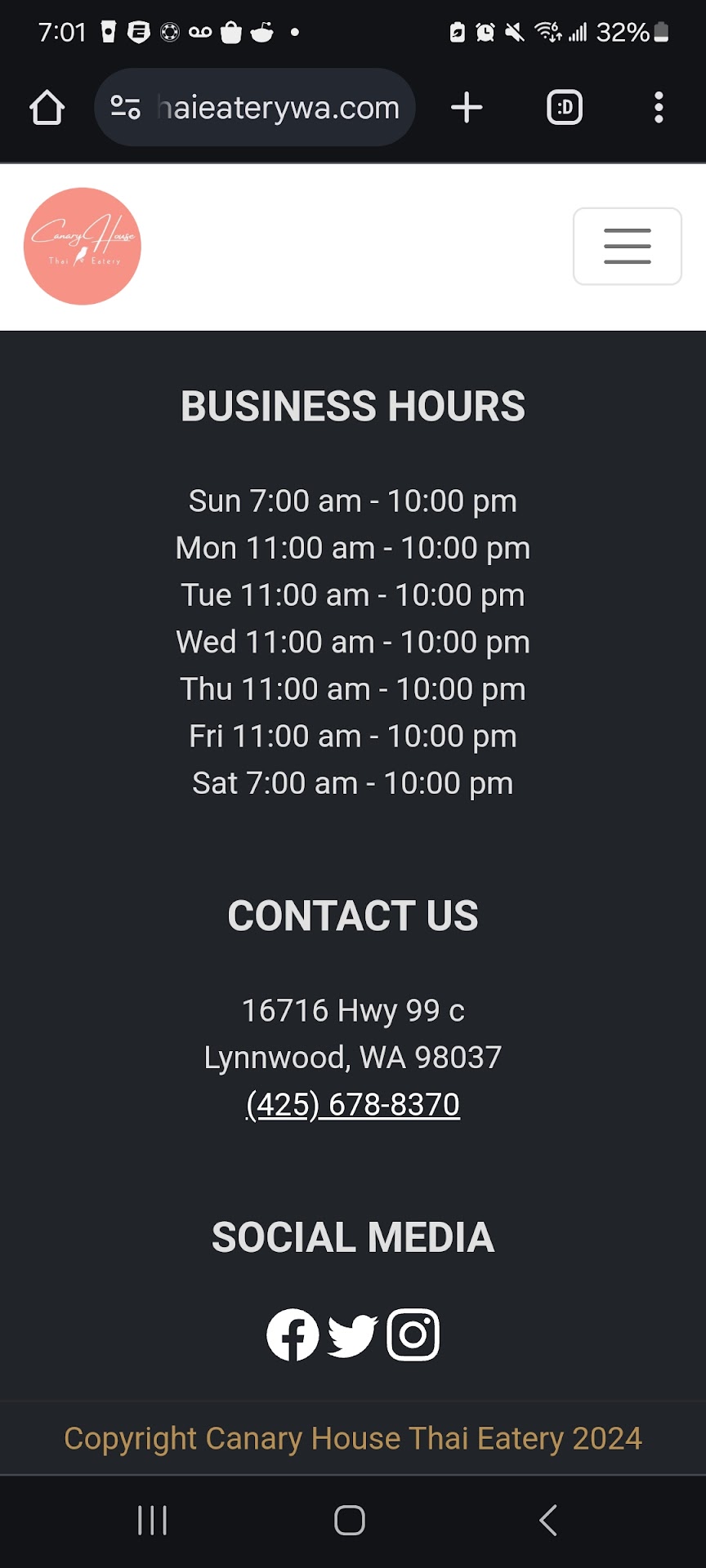
Task: Open the browser overflow menu
Action: click(659, 107)
